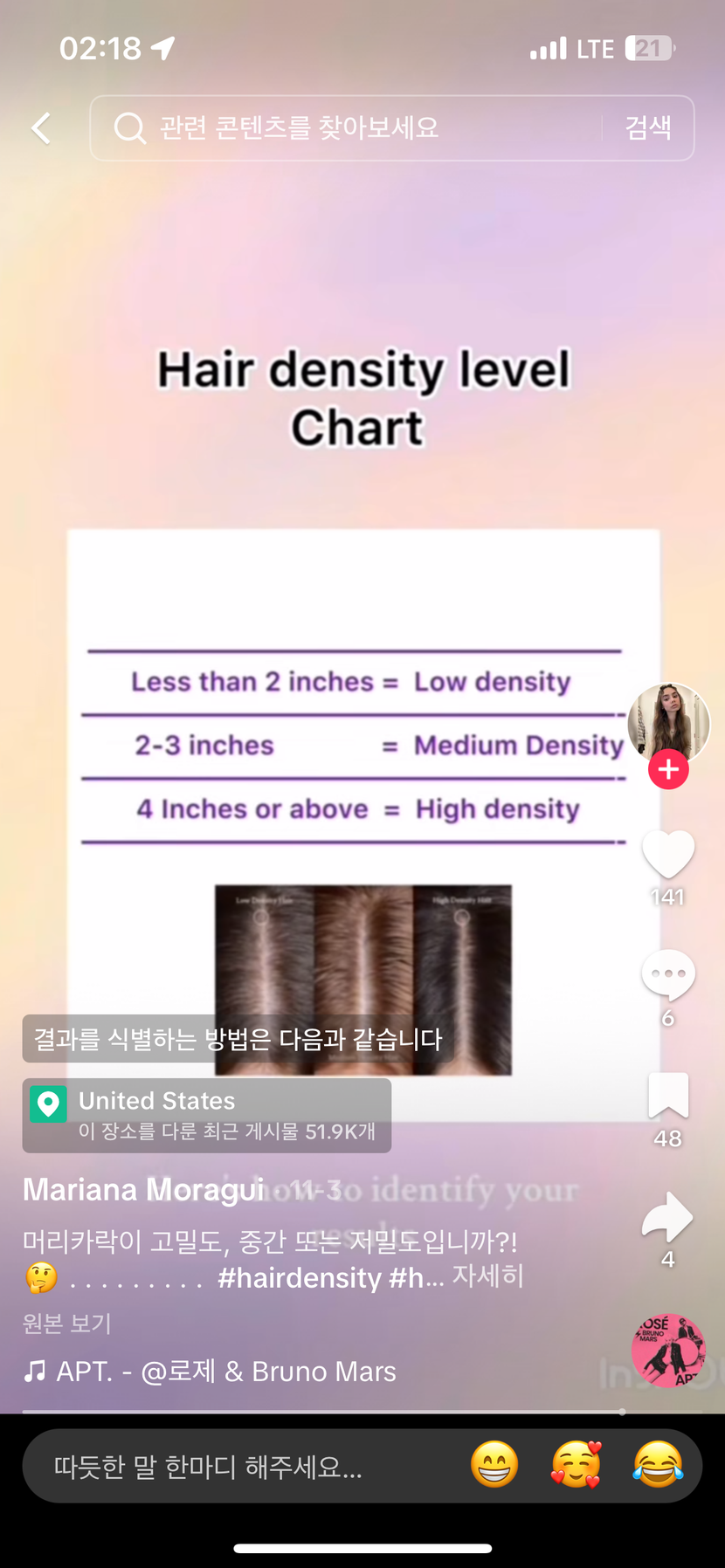This screenshot has height=1568, width=725.
Task: Bookmark this video
Action: click(x=668, y=1097)
